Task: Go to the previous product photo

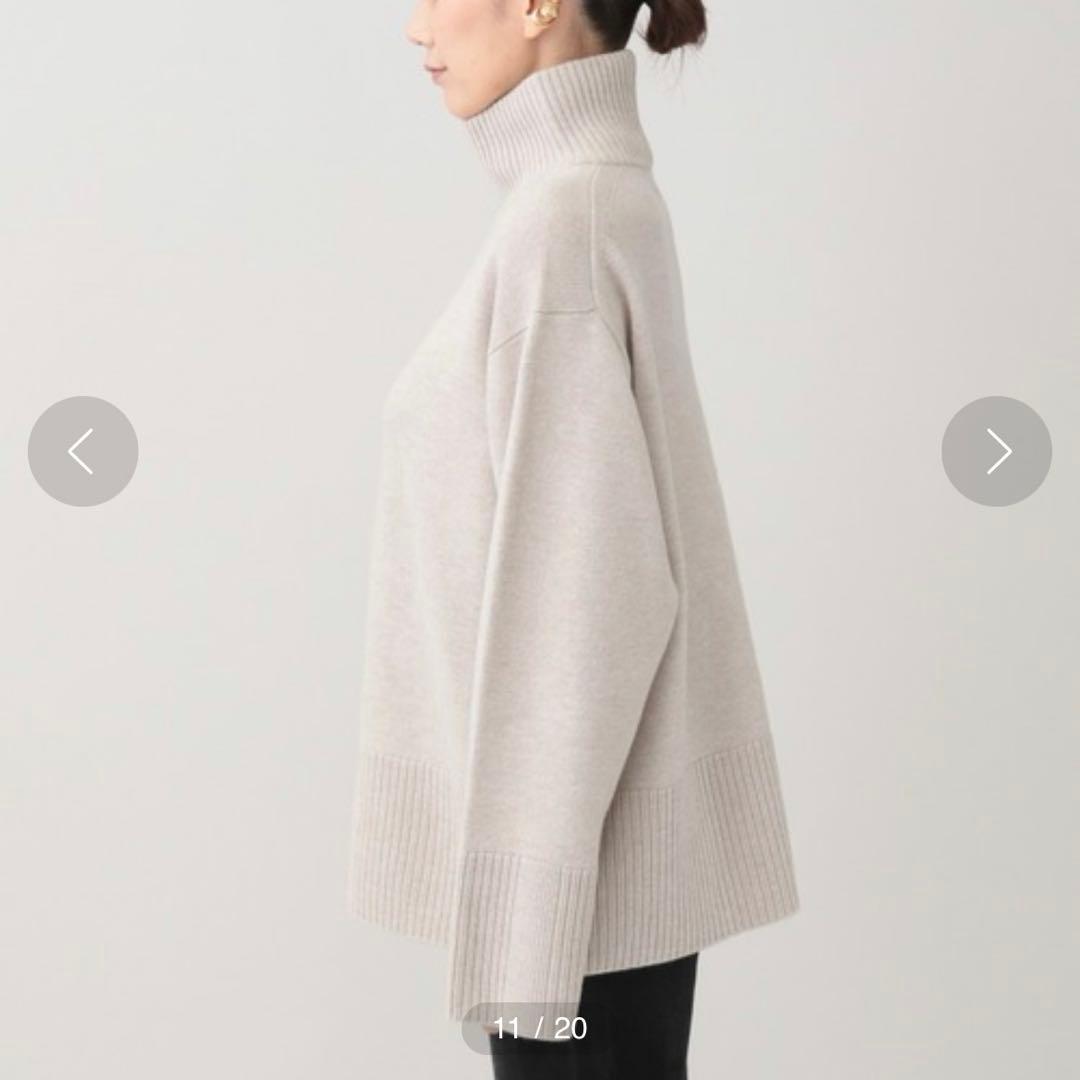Action: pos(83,451)
